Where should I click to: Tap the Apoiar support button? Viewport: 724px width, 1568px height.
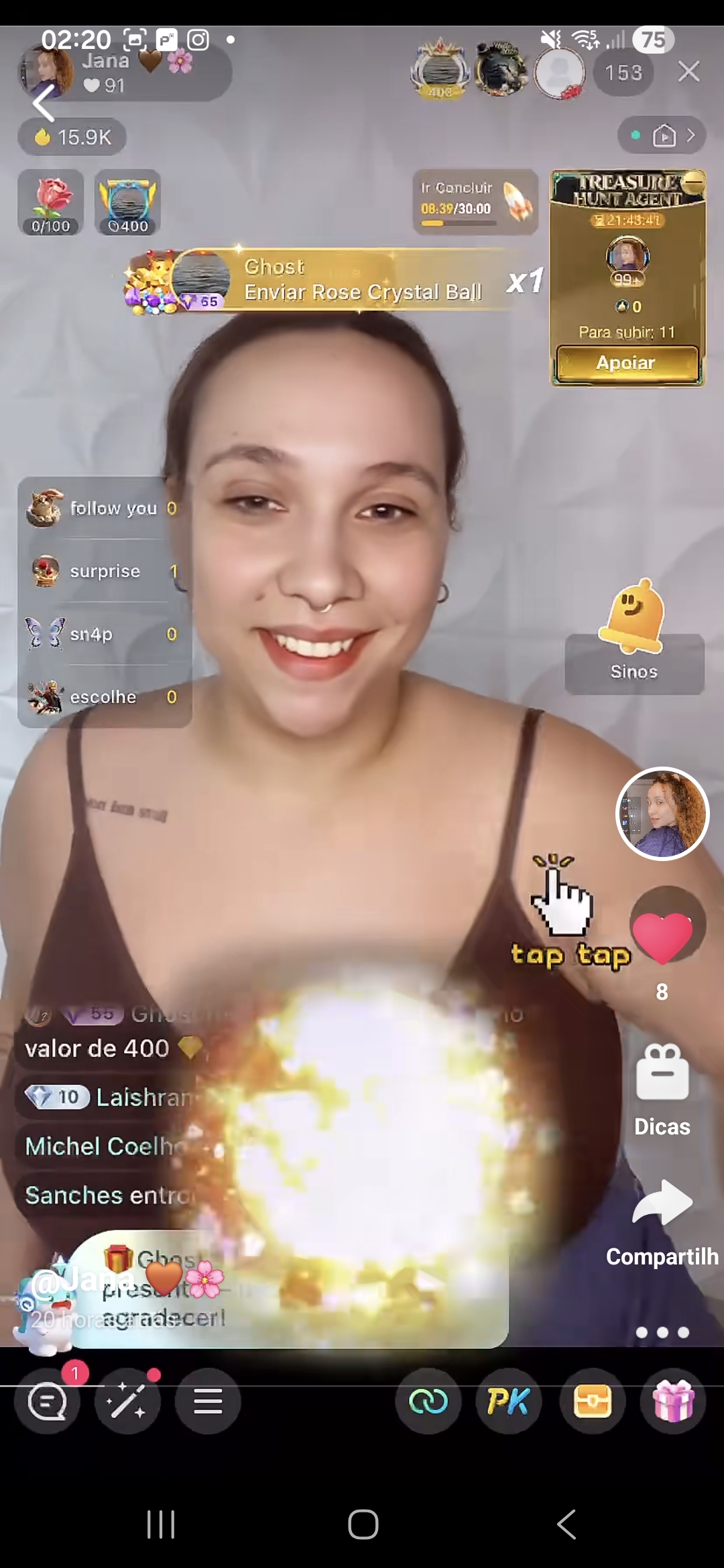(626, 363)
